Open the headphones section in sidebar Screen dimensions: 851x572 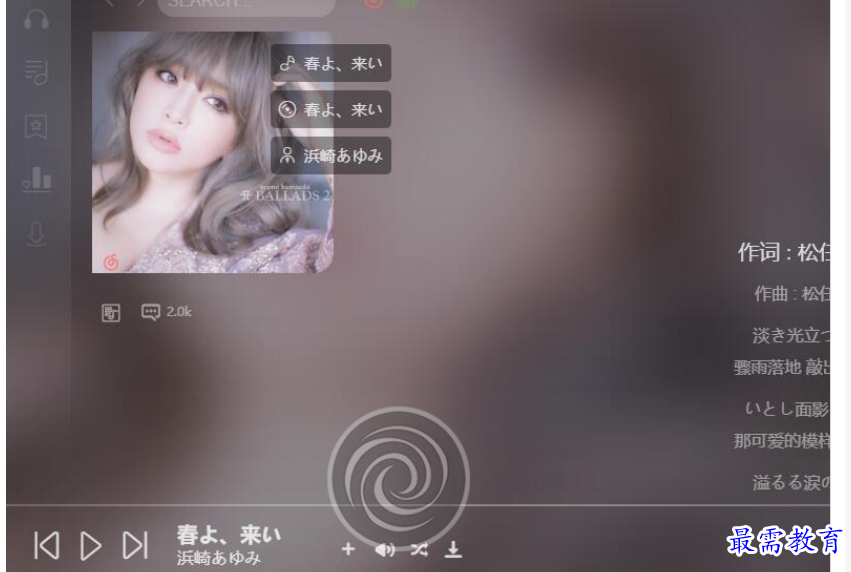pos(36,19)
